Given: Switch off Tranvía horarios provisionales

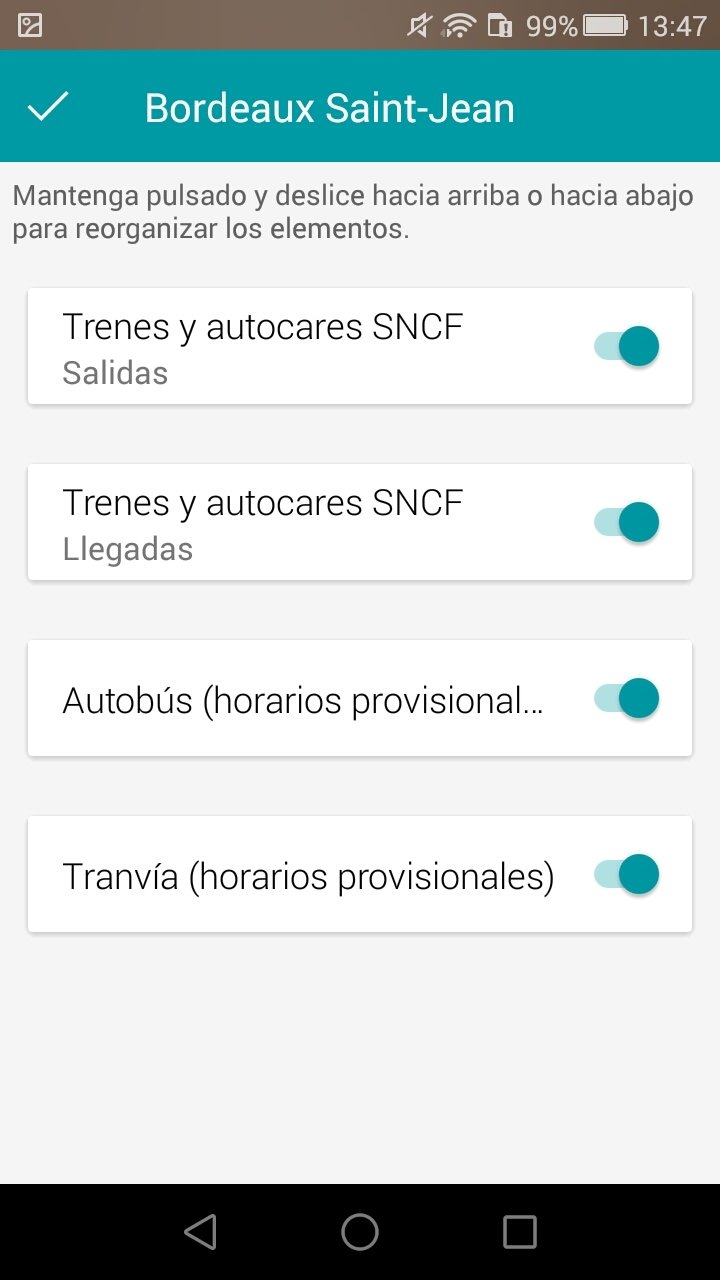Looking at the screenshot, I should [x=627, y=875].
